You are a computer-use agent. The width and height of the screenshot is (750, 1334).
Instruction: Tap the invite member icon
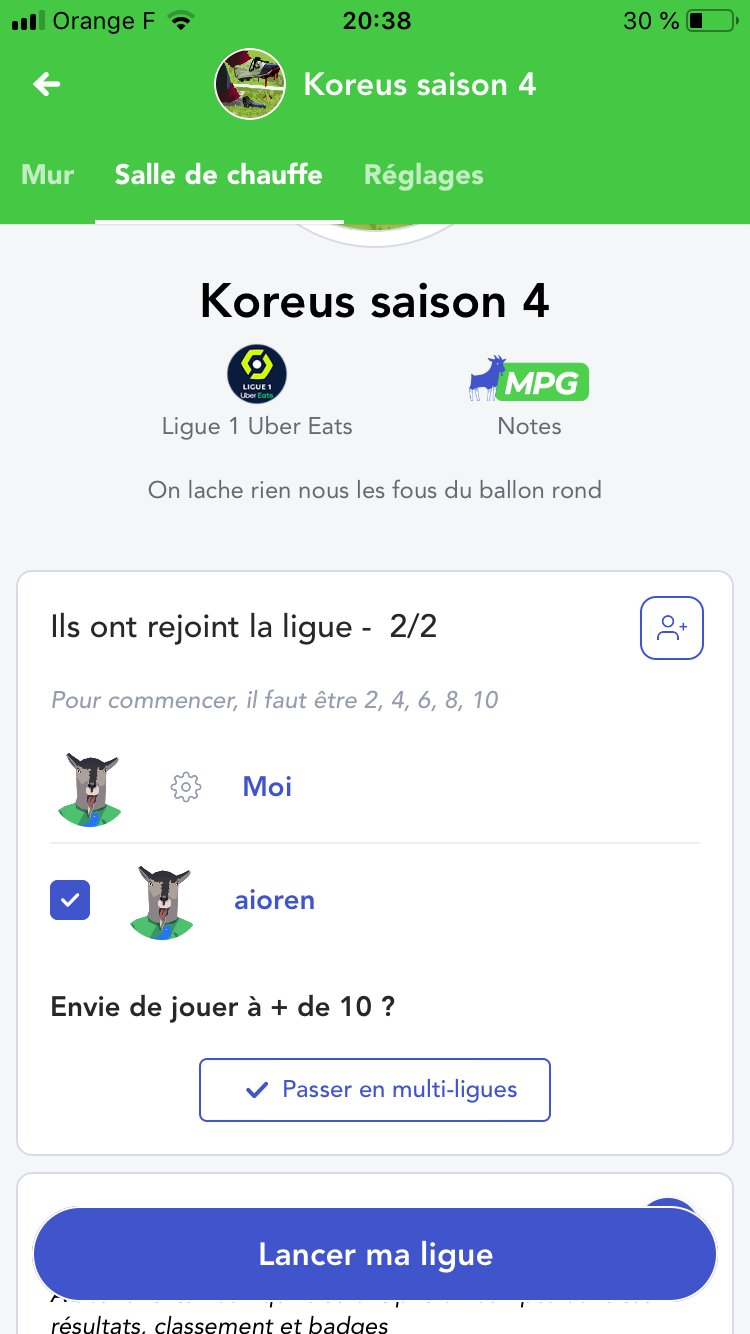[x=672, y=628]
